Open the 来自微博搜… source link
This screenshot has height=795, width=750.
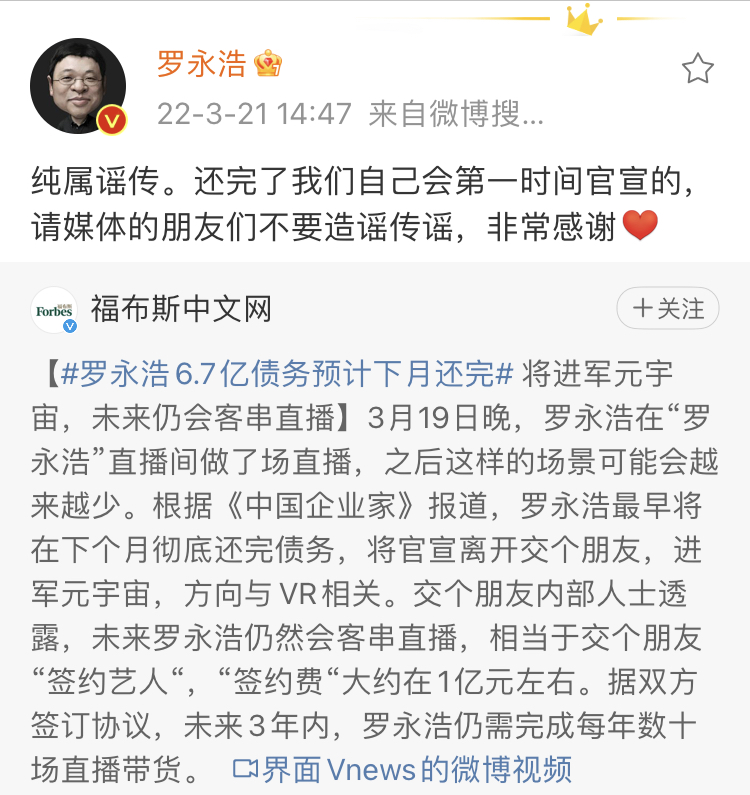click(x=455, y=114)
